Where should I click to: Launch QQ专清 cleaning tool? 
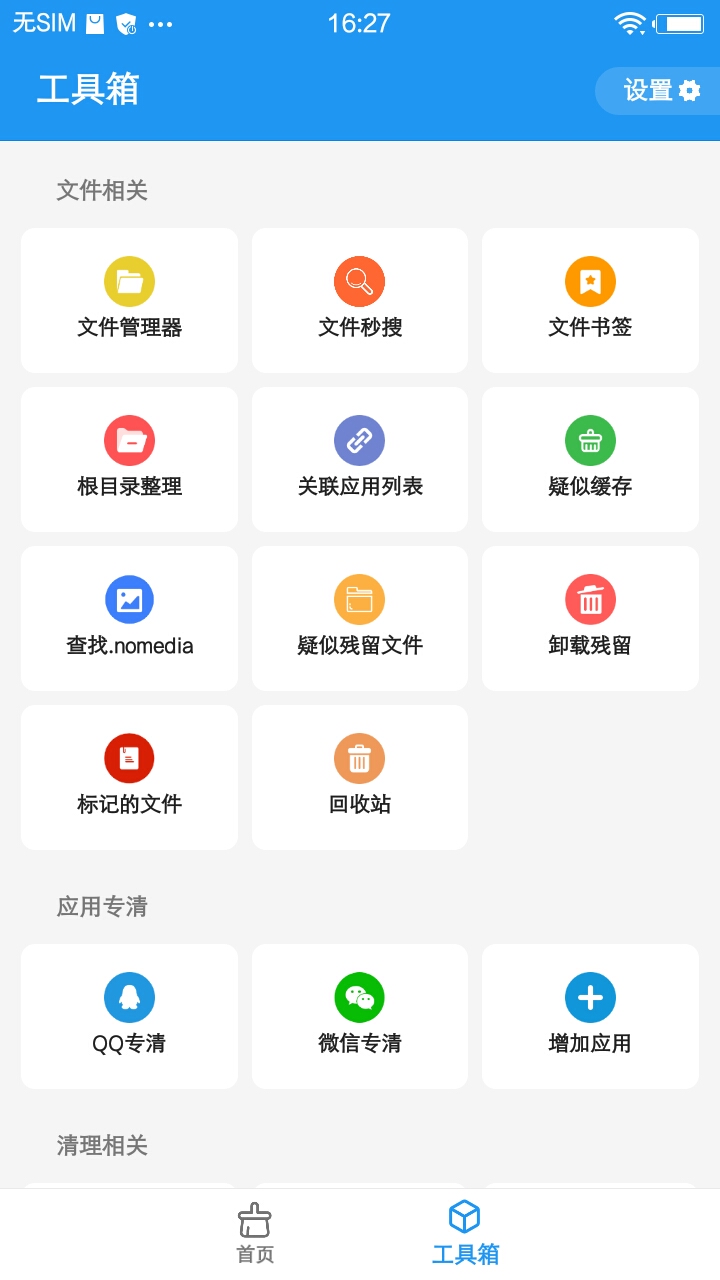[x=128, y=1016]
